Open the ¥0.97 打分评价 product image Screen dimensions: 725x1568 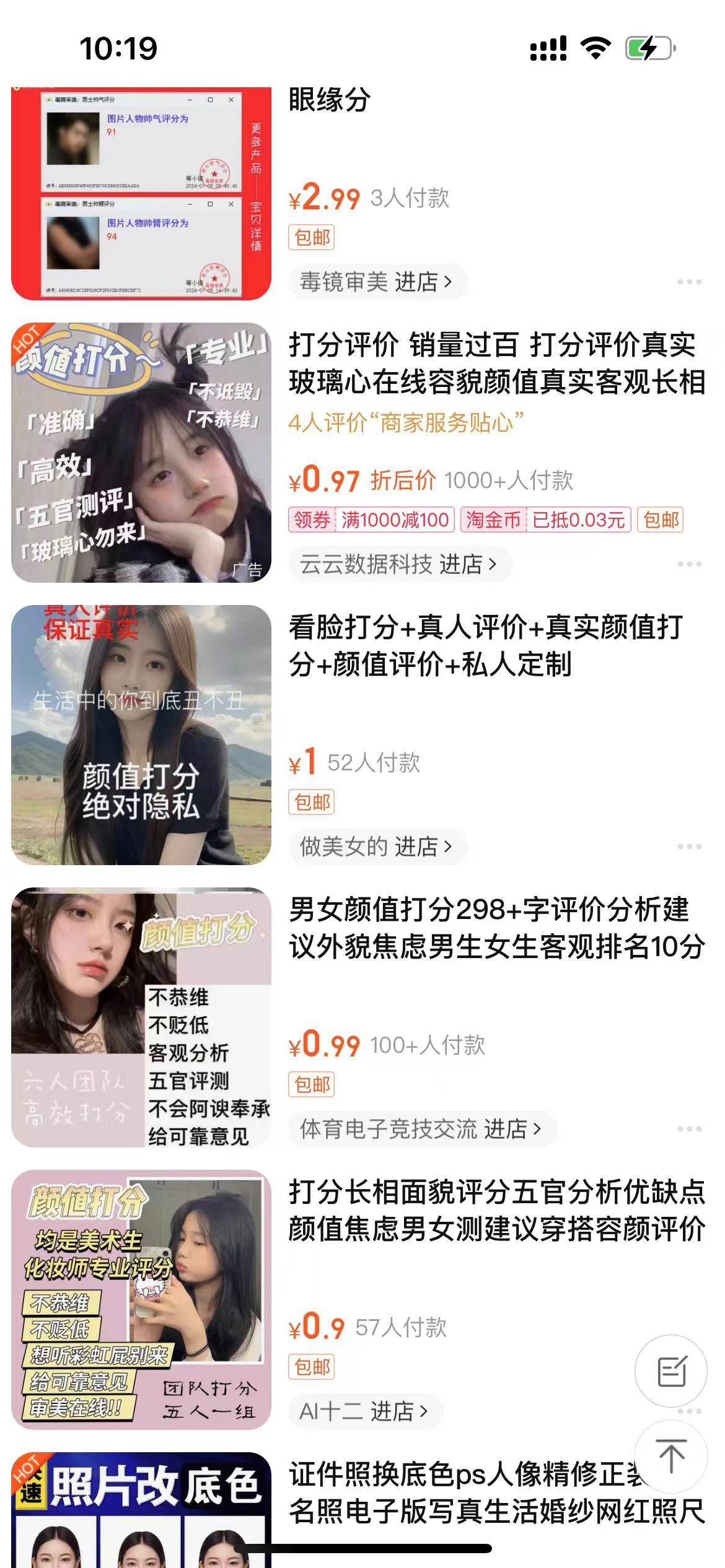click(141, 453)
